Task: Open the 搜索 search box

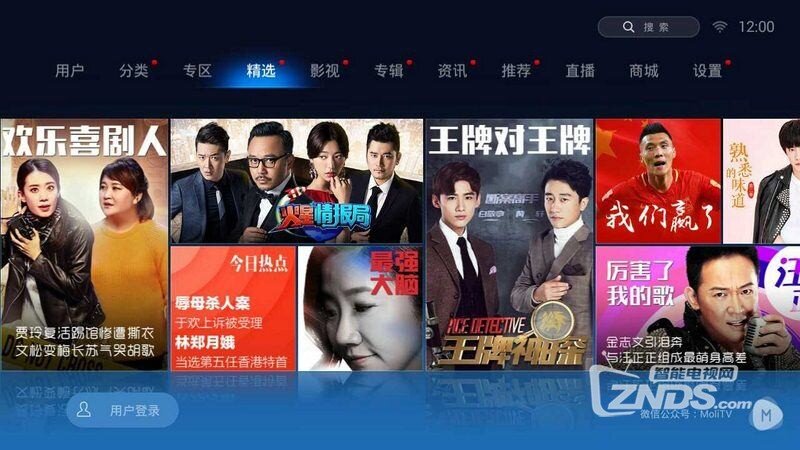Action: point(648,27)
